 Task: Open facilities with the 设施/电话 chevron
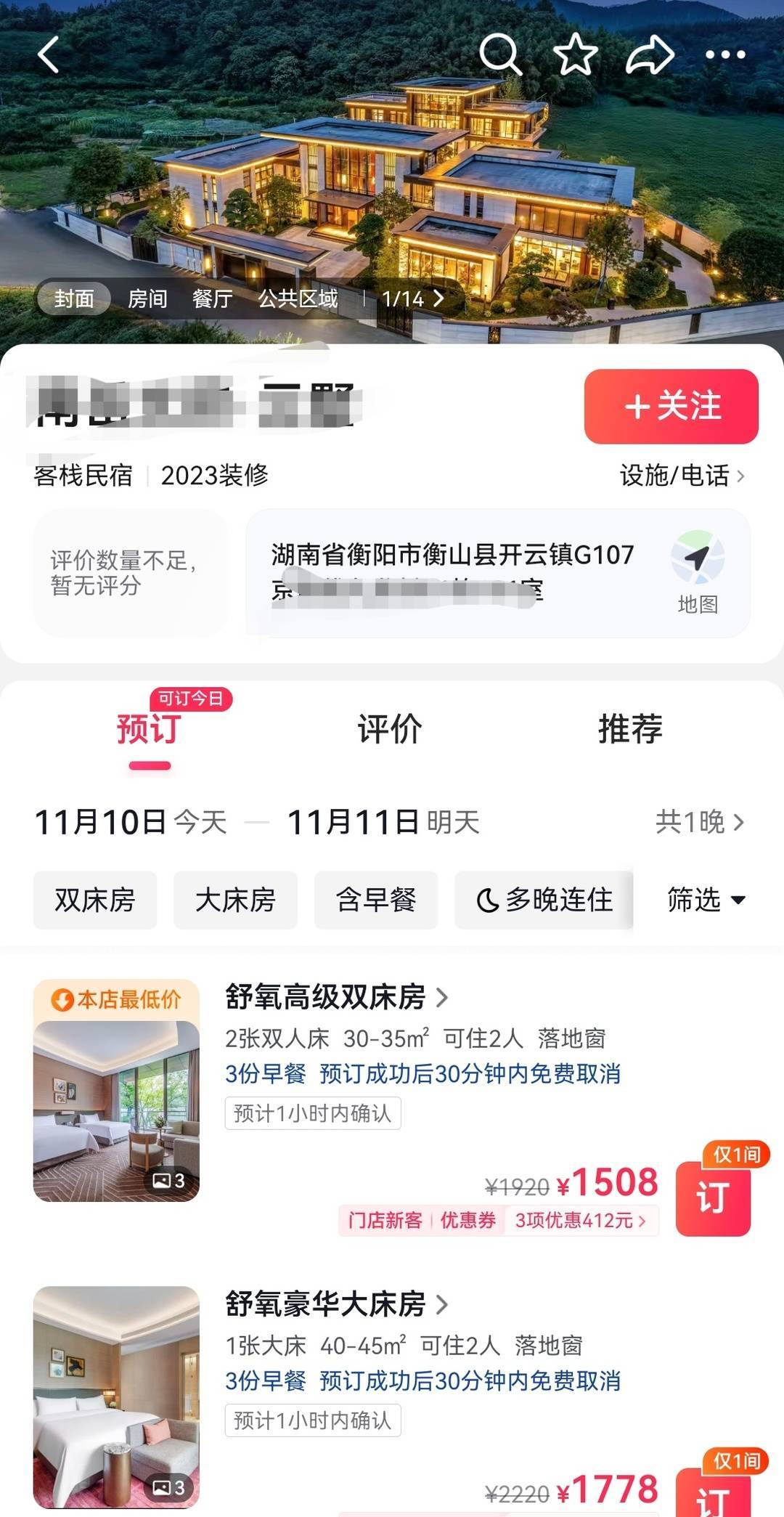pyautogui.click(x=682, y=476)
